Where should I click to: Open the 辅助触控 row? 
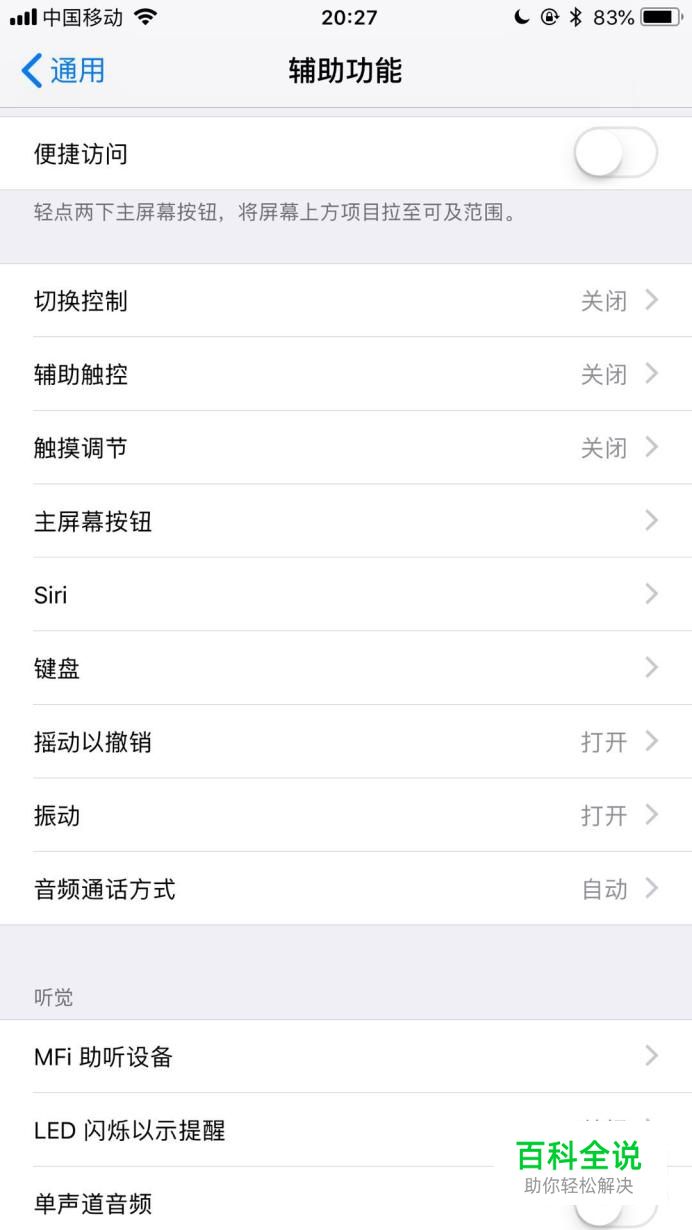coord(345,375)
